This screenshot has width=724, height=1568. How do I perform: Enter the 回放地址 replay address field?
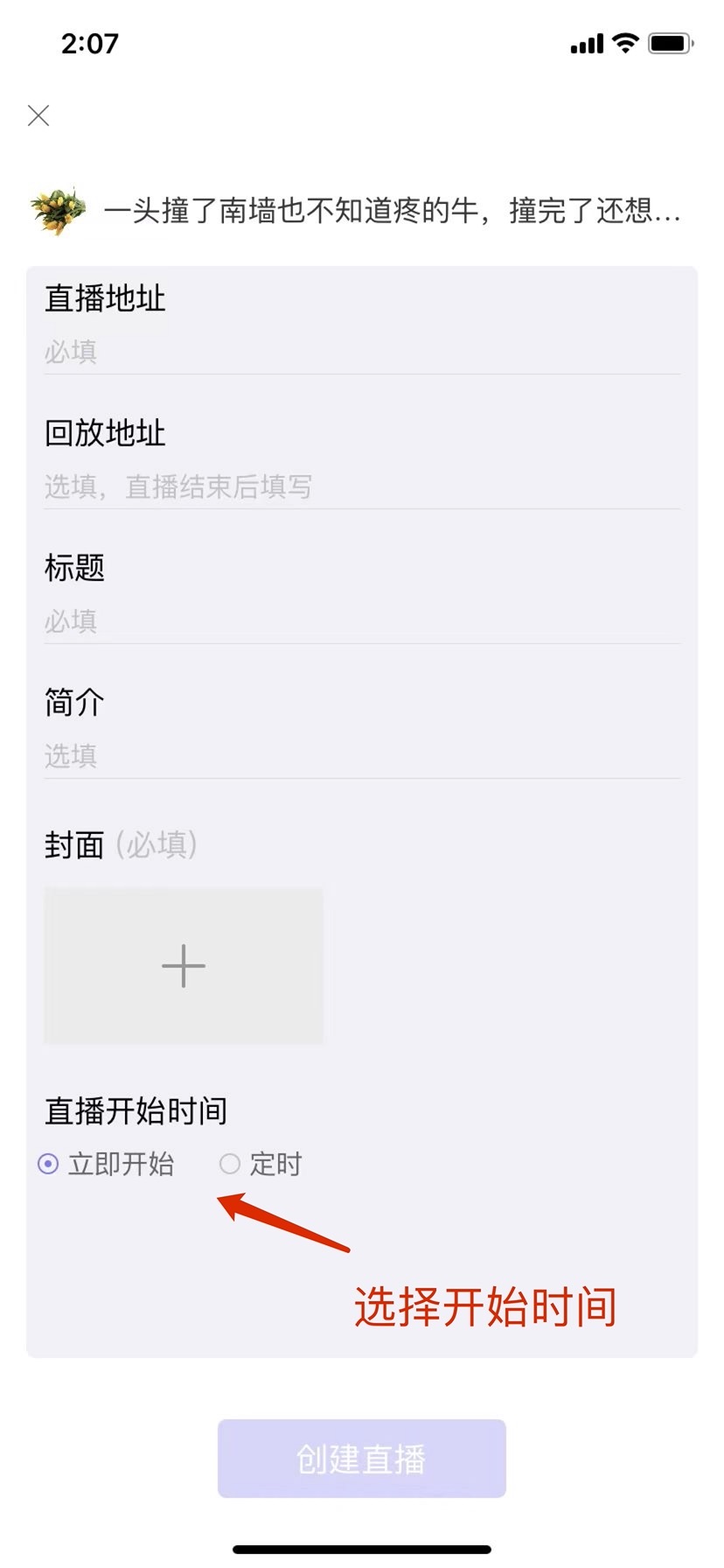coord(361,486)
